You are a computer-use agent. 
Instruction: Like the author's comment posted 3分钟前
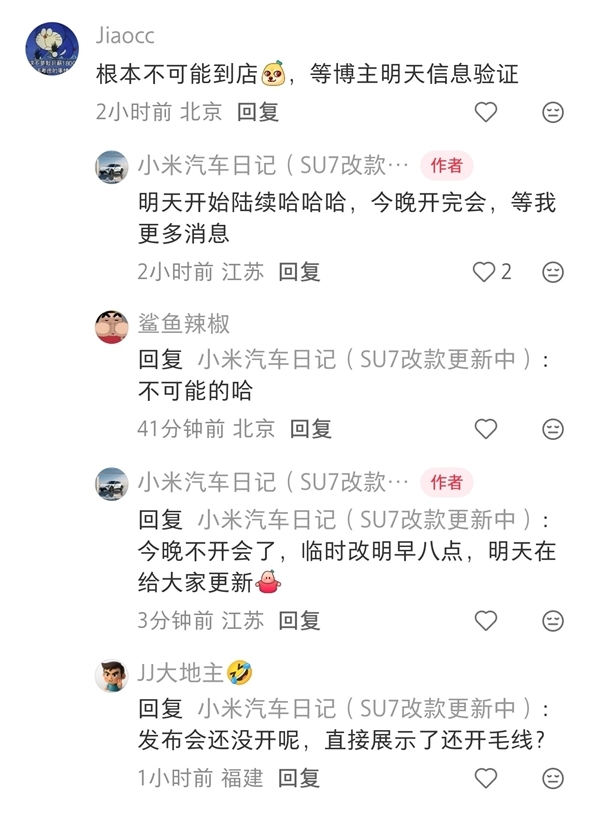(485, 620)
